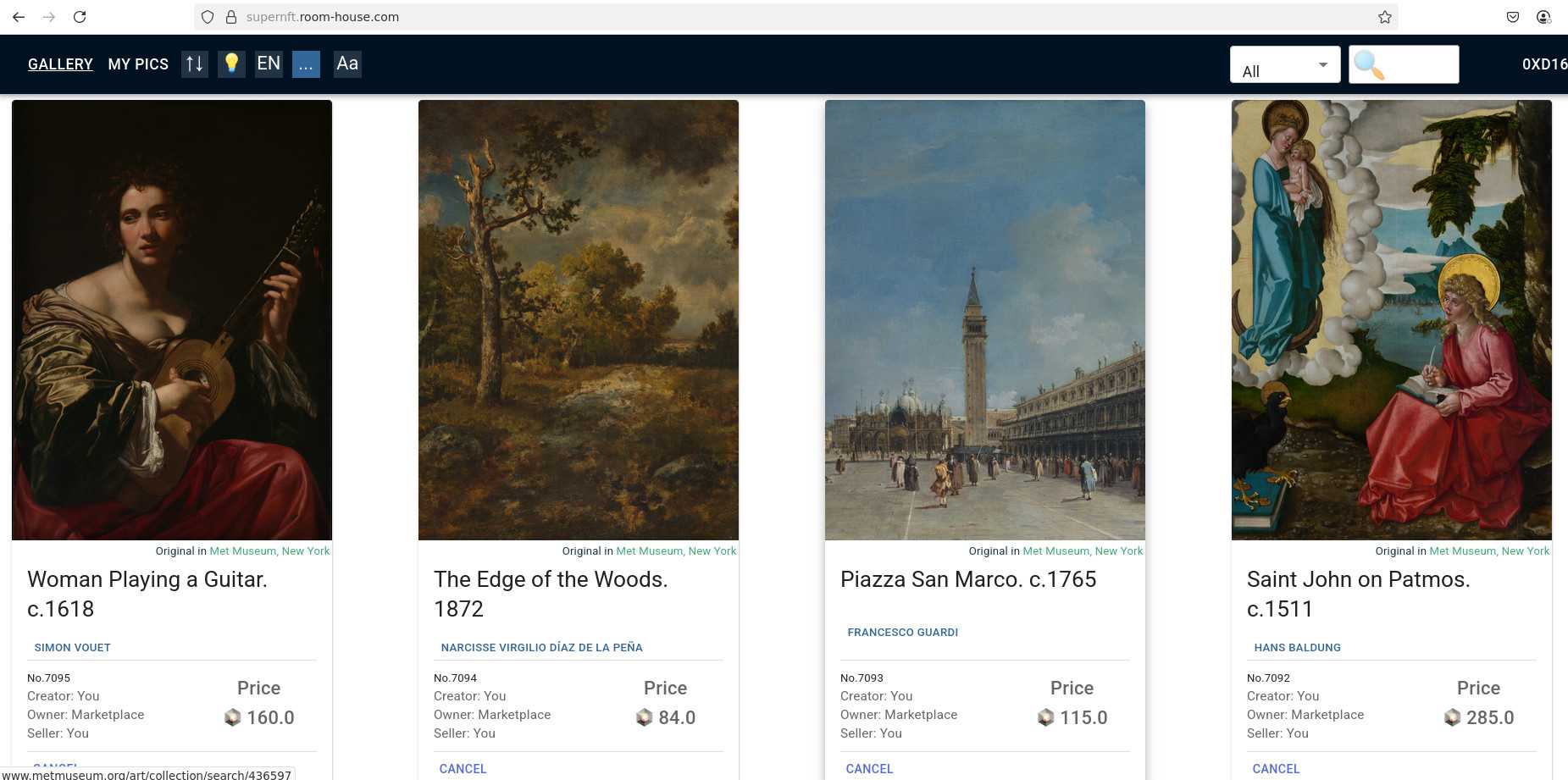Open the three-dots menu button
Viewport: 1568px width, 780px height.
(306, 64)
